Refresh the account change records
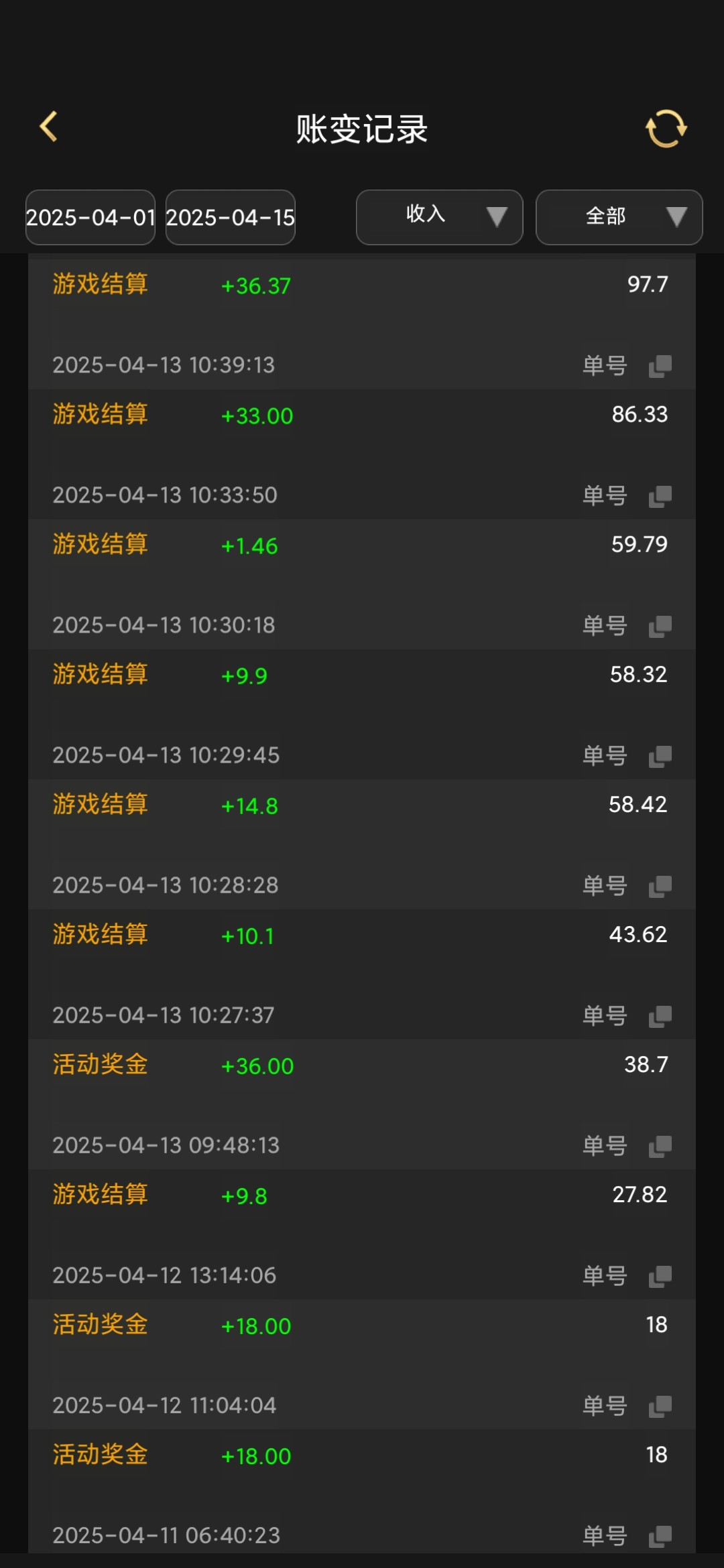This screenshot has height=1568, width=724. pyautogui.click(x=666, y=128)
